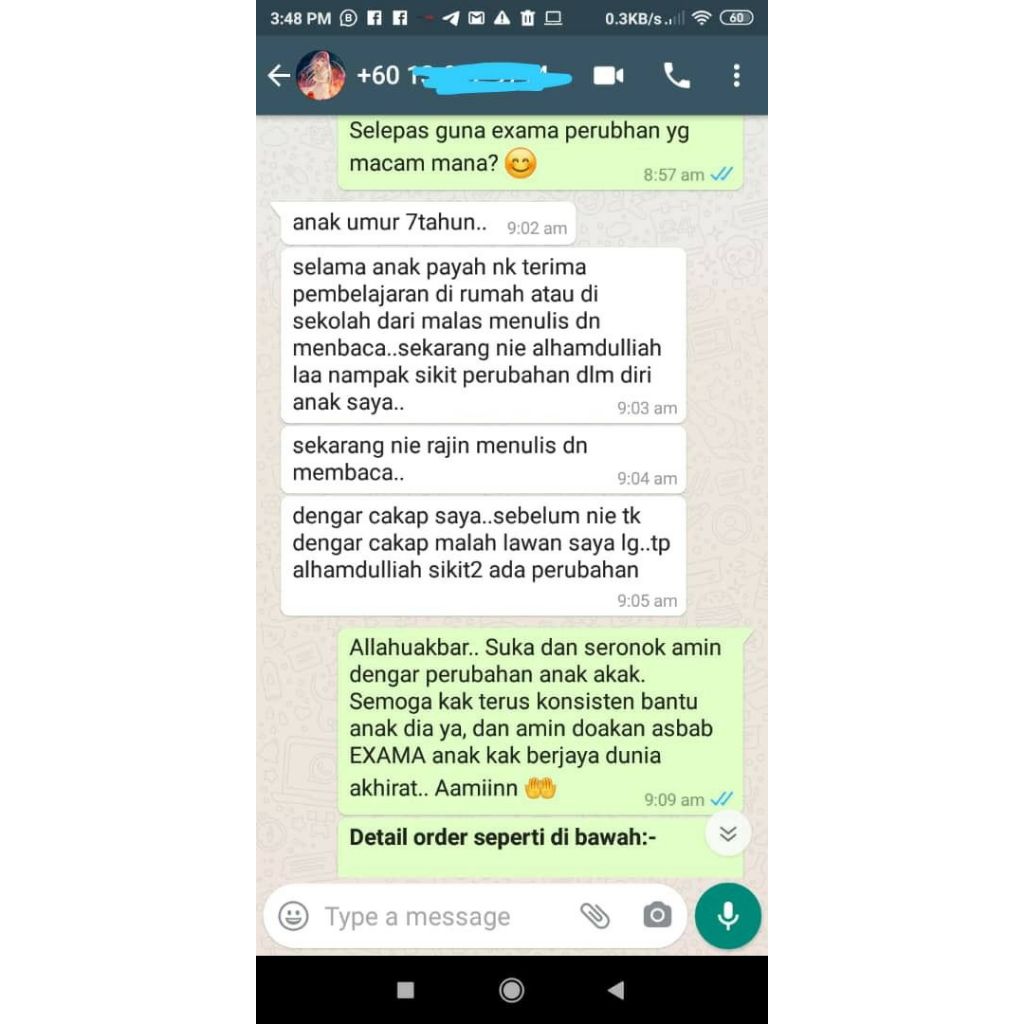Open the contact's profile picture
The width and height of the screenshot is (1024, 1024).
(x=321, y=75)
